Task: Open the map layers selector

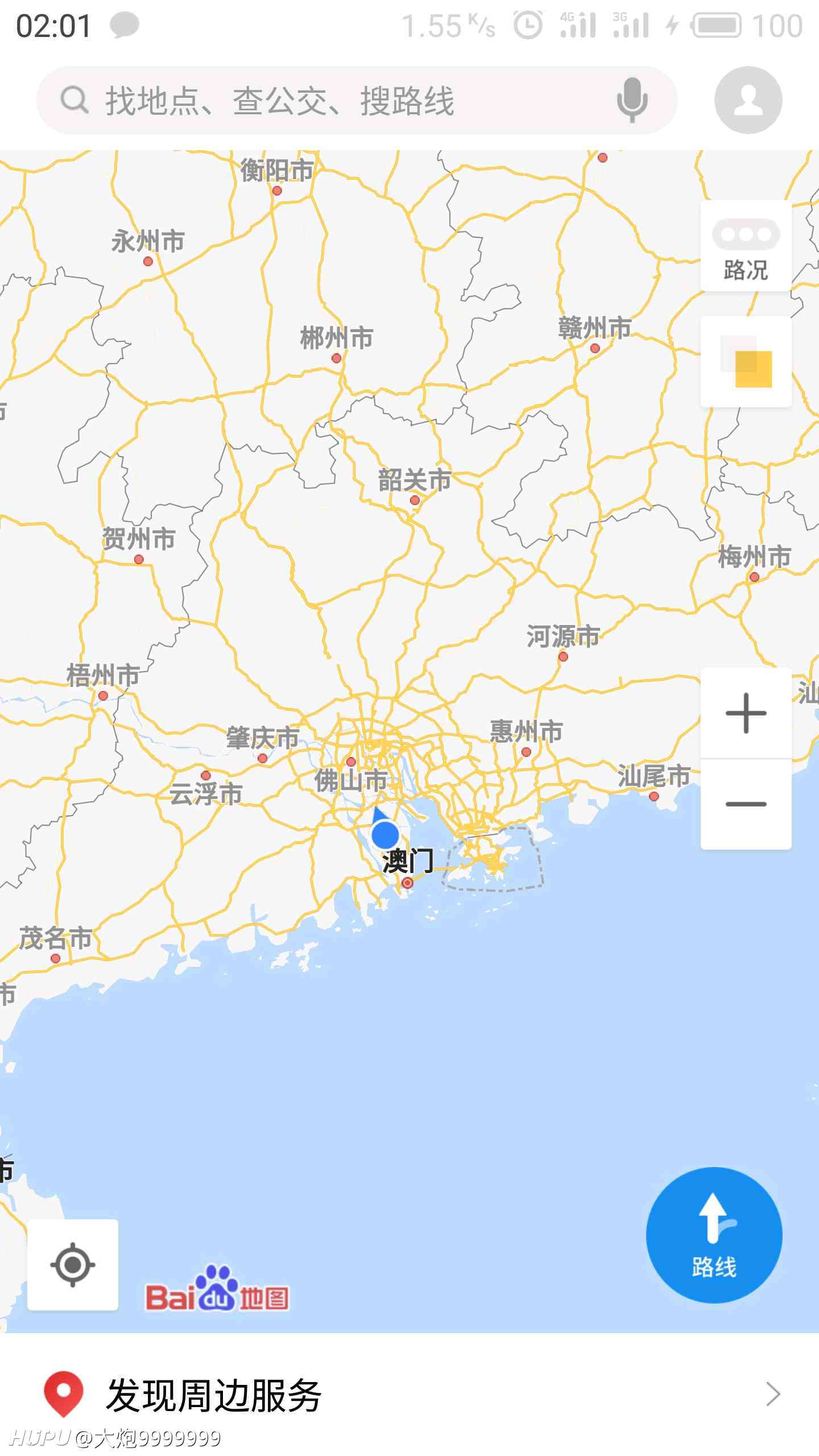Action: pos(746,362)
